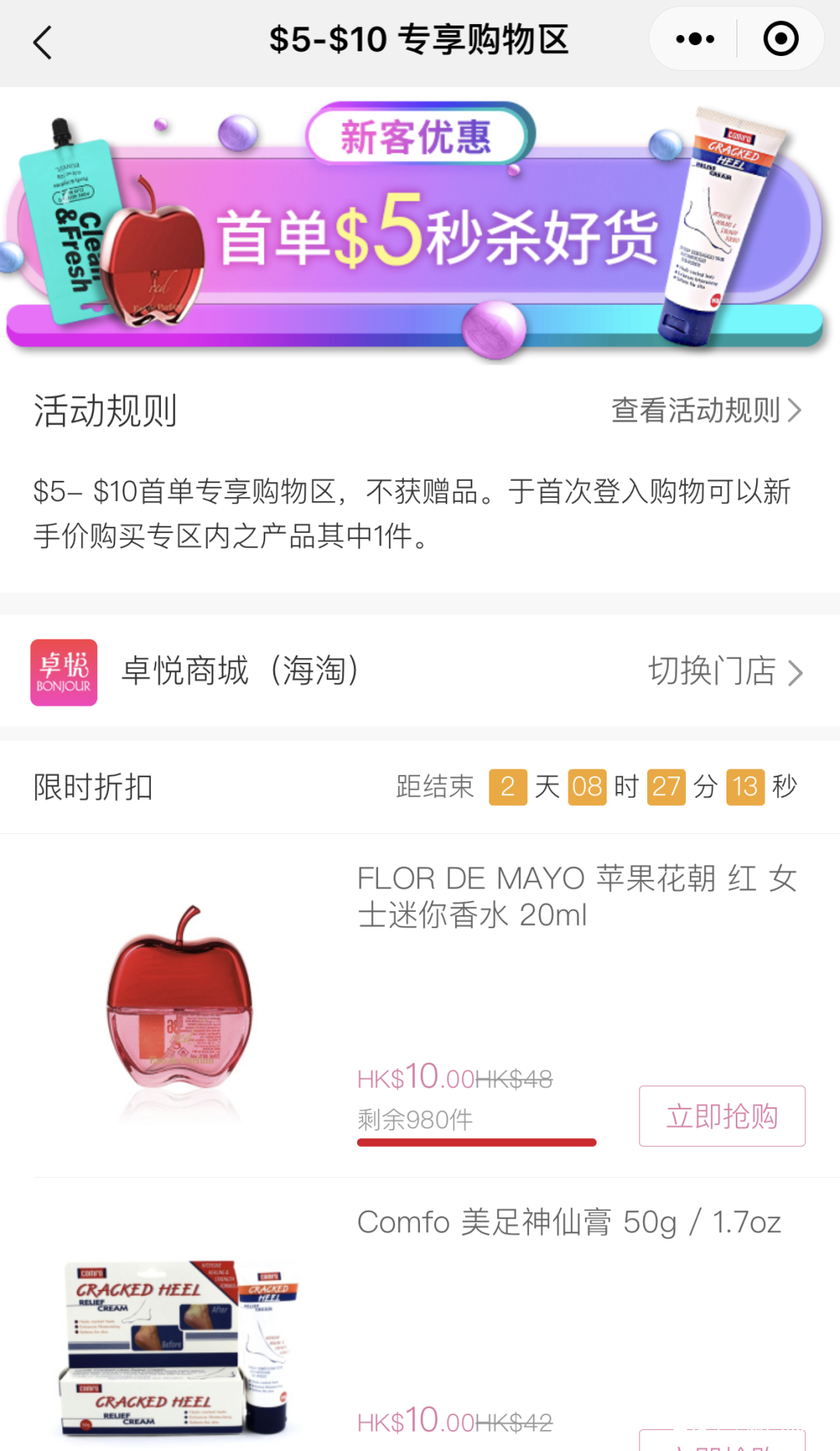Expand 查看活动规则 to view rules

click(x=696, y=410)
